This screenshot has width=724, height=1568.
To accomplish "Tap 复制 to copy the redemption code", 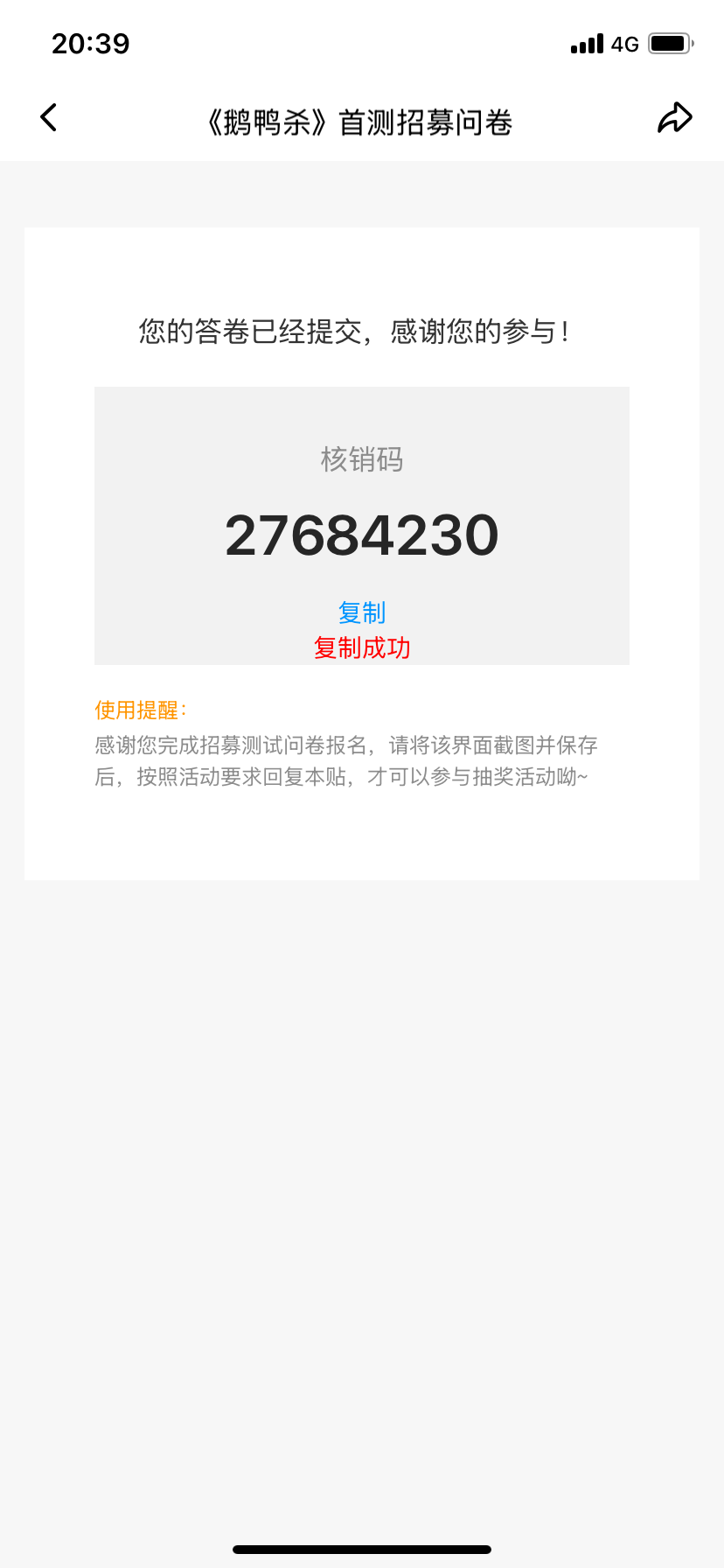I will (362, 612).
